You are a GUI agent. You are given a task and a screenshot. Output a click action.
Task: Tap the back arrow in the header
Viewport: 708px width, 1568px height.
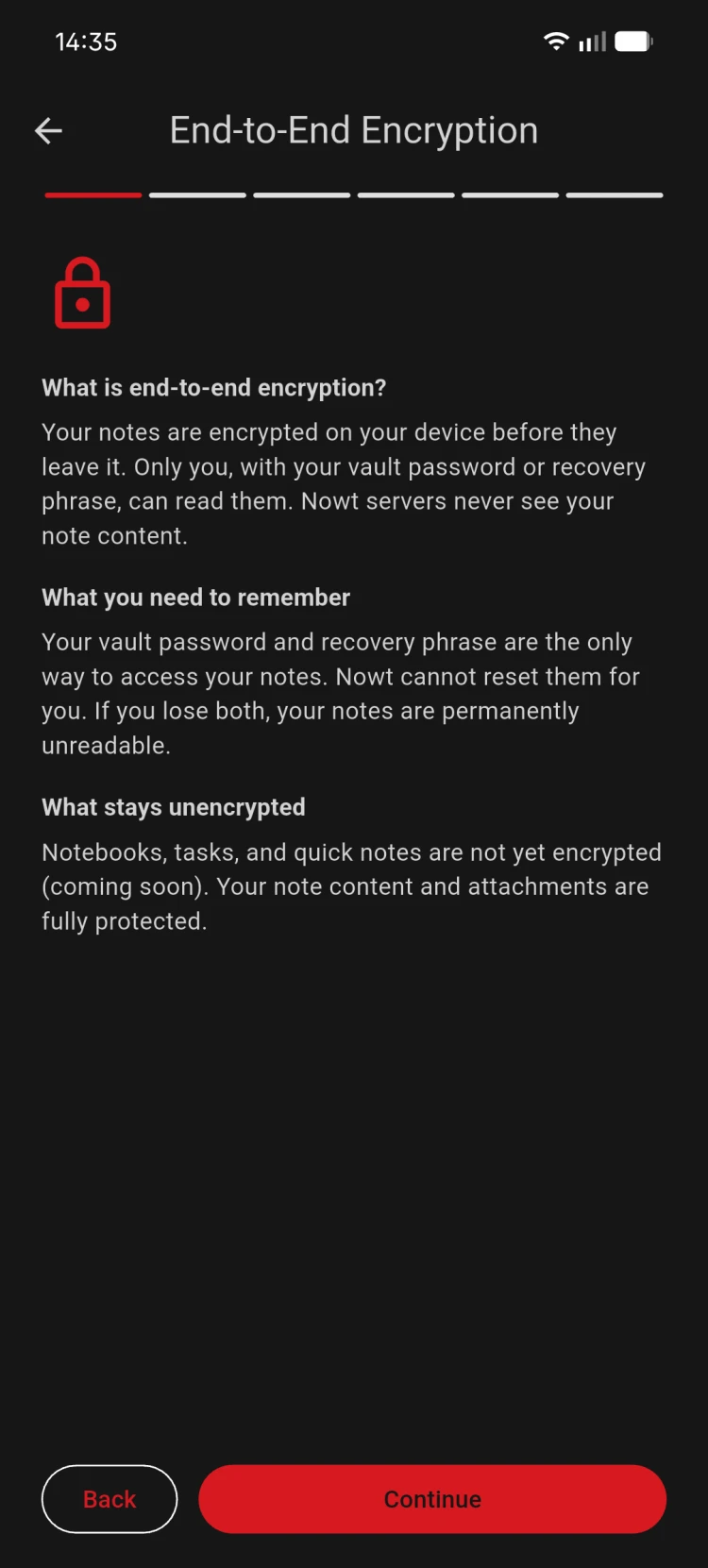pos(48,131)
